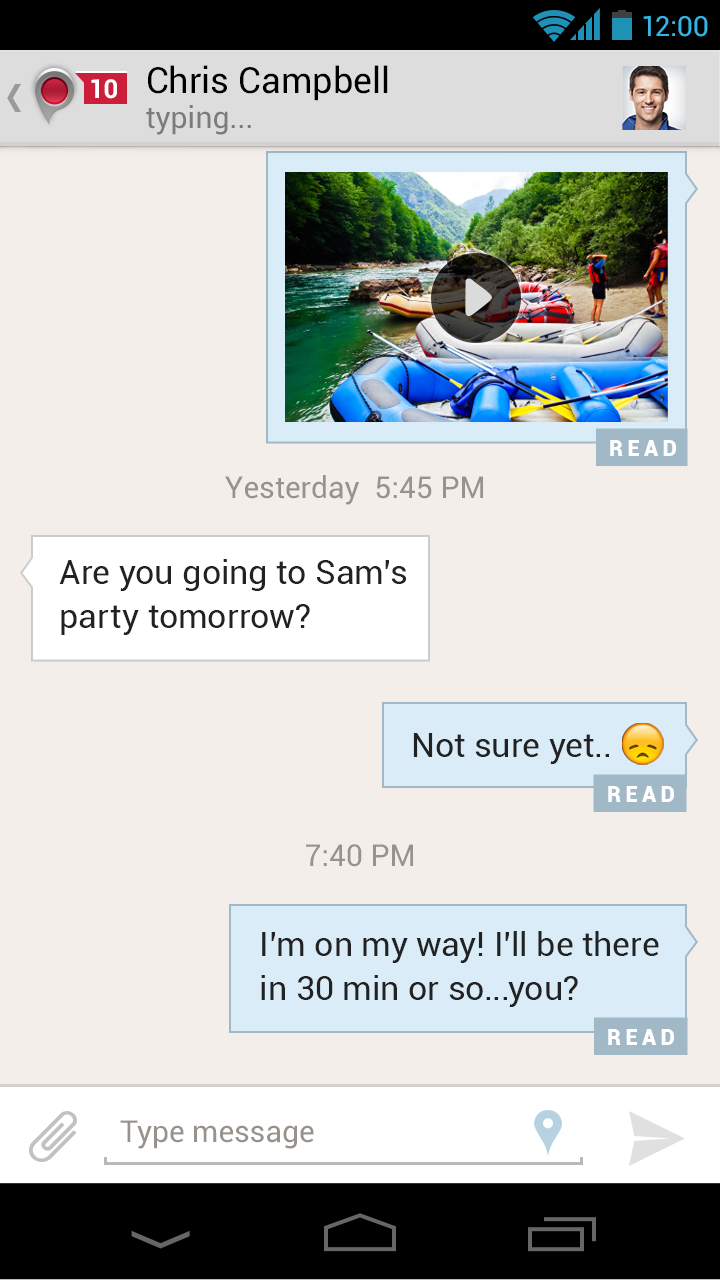The width and height of the screenshot is (720, 1280).
Task: Go to the Android home screen
Action: pyautogui.click(x=360, y=1234)
